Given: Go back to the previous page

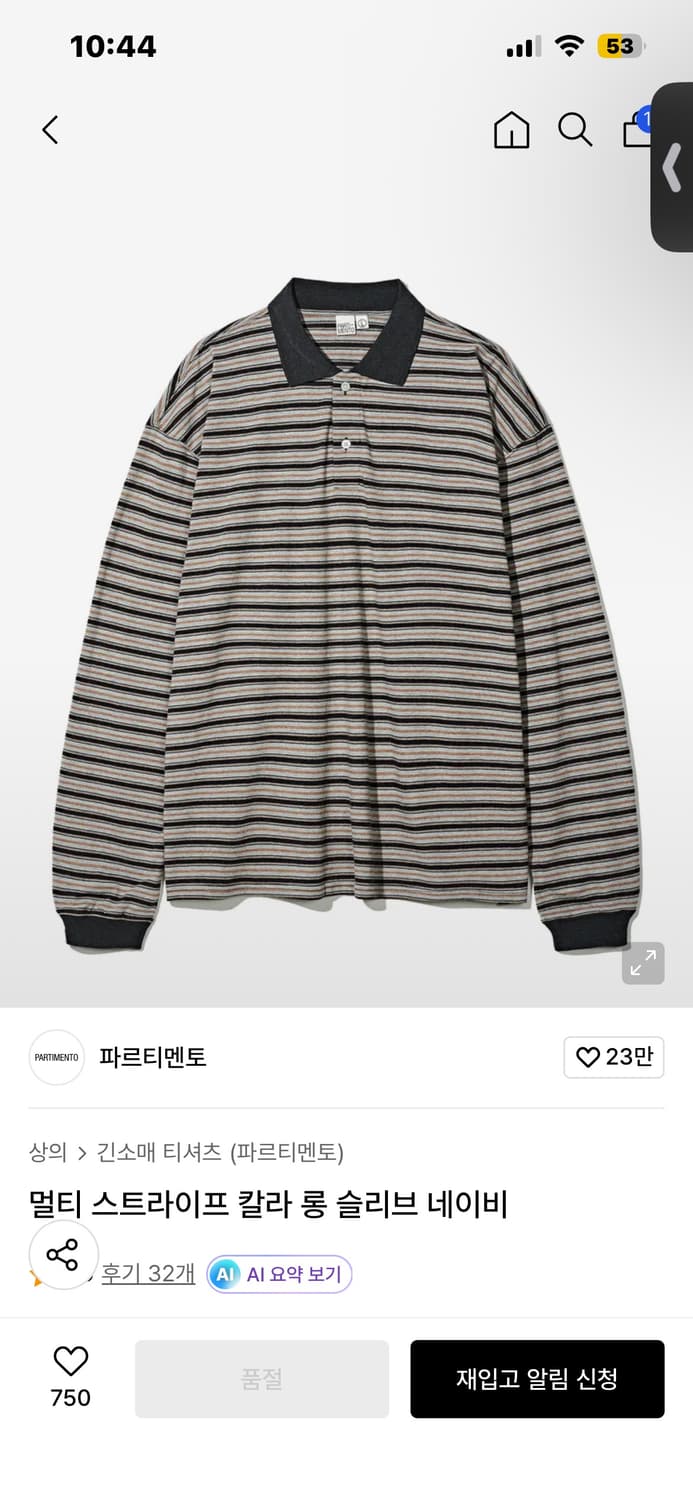Looking at the screenshot, I should (50, 129).
